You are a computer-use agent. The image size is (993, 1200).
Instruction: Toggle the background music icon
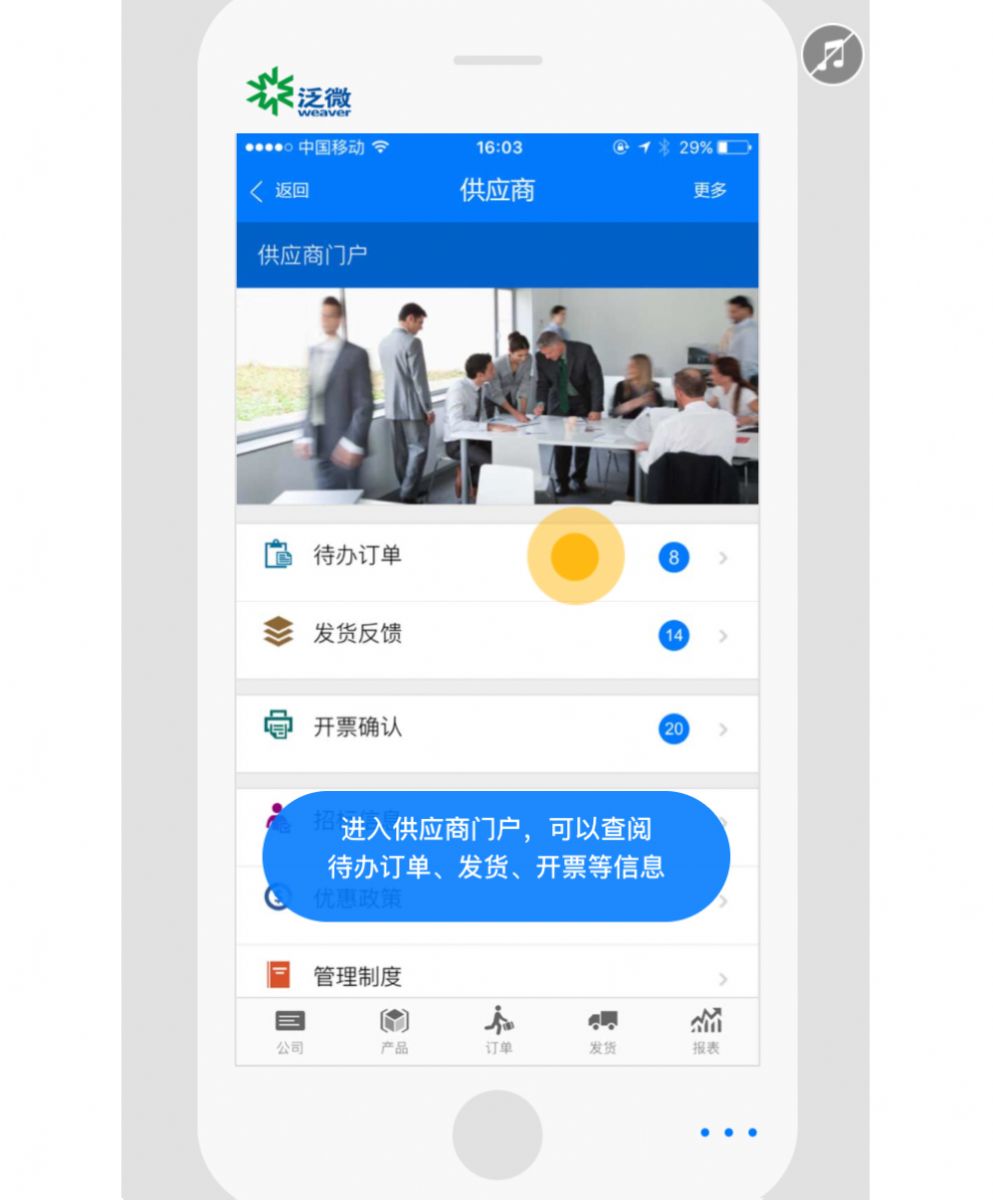click(x=832, y=54)
